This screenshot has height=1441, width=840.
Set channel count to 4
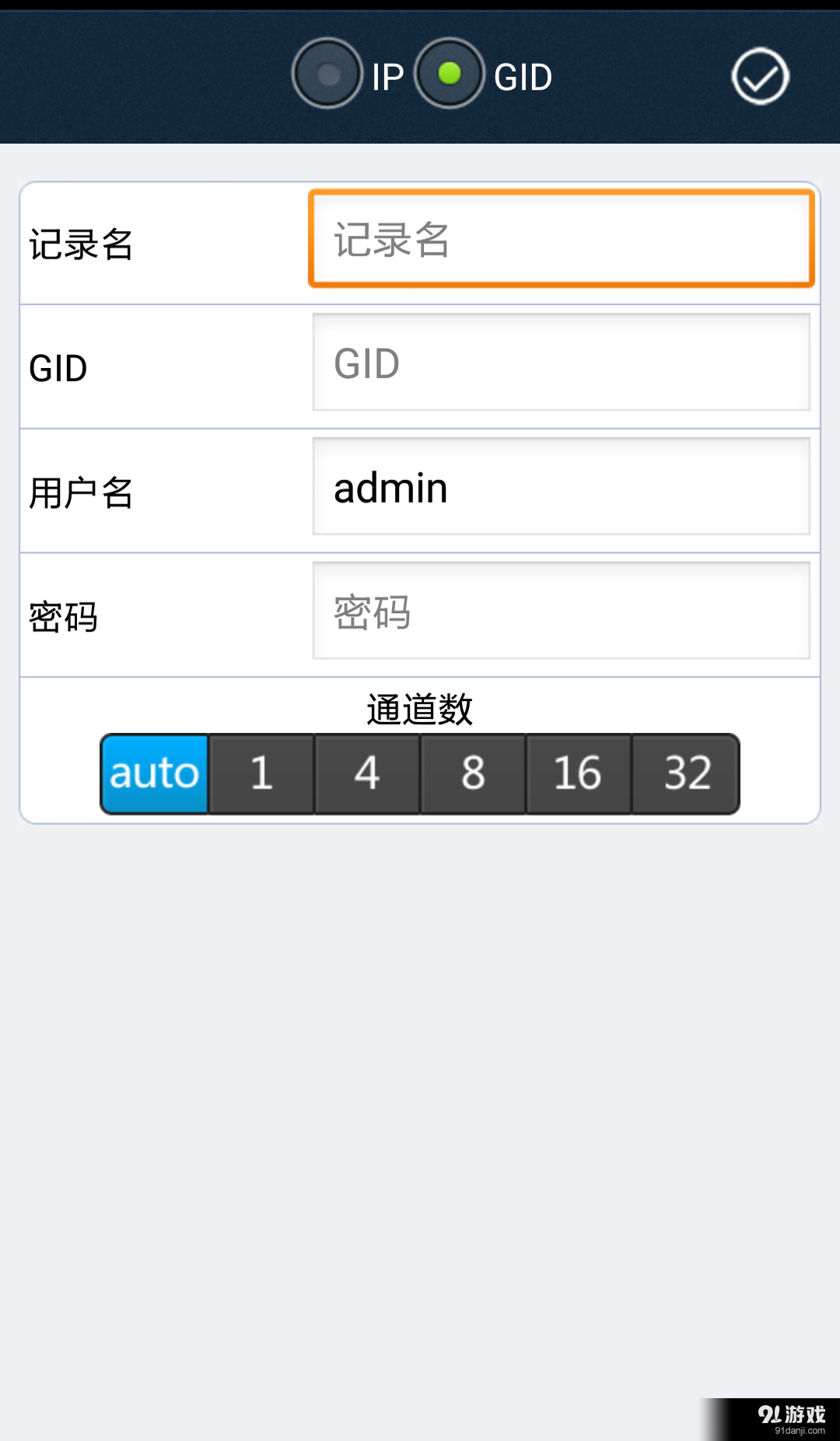pos(367,773)
